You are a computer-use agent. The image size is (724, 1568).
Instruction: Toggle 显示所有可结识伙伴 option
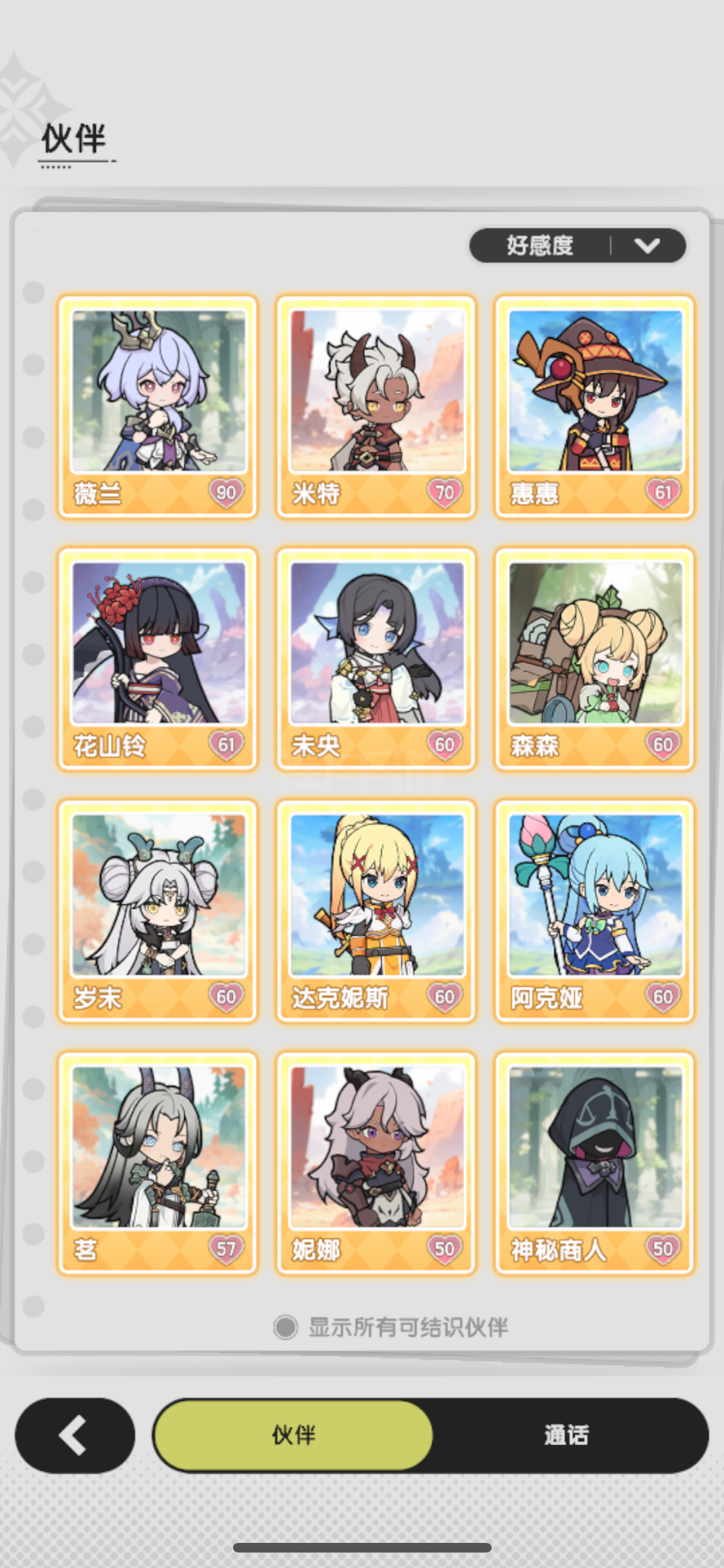point(391,1327)
